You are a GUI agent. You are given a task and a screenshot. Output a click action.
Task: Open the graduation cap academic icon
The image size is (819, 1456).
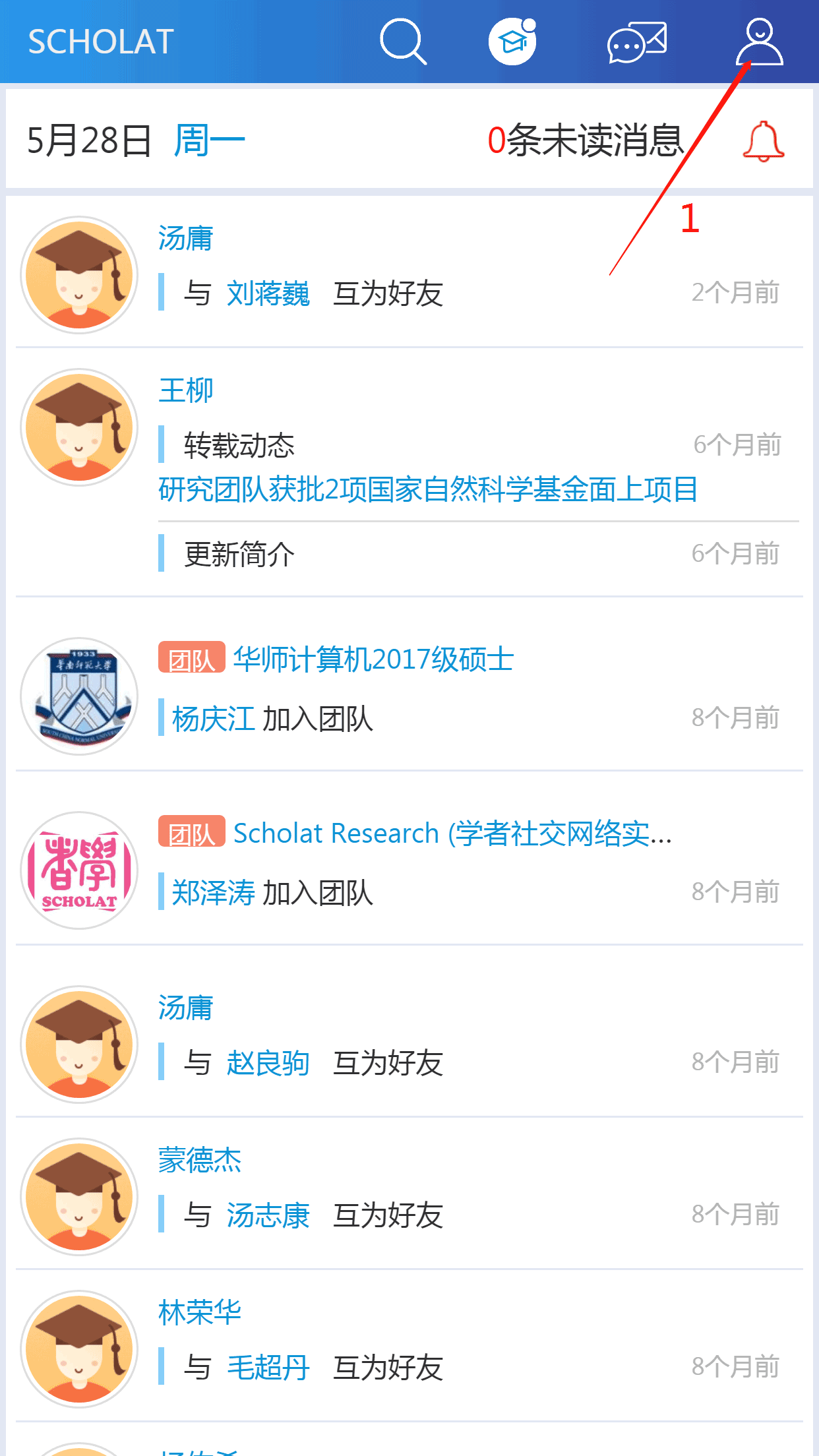512,42
